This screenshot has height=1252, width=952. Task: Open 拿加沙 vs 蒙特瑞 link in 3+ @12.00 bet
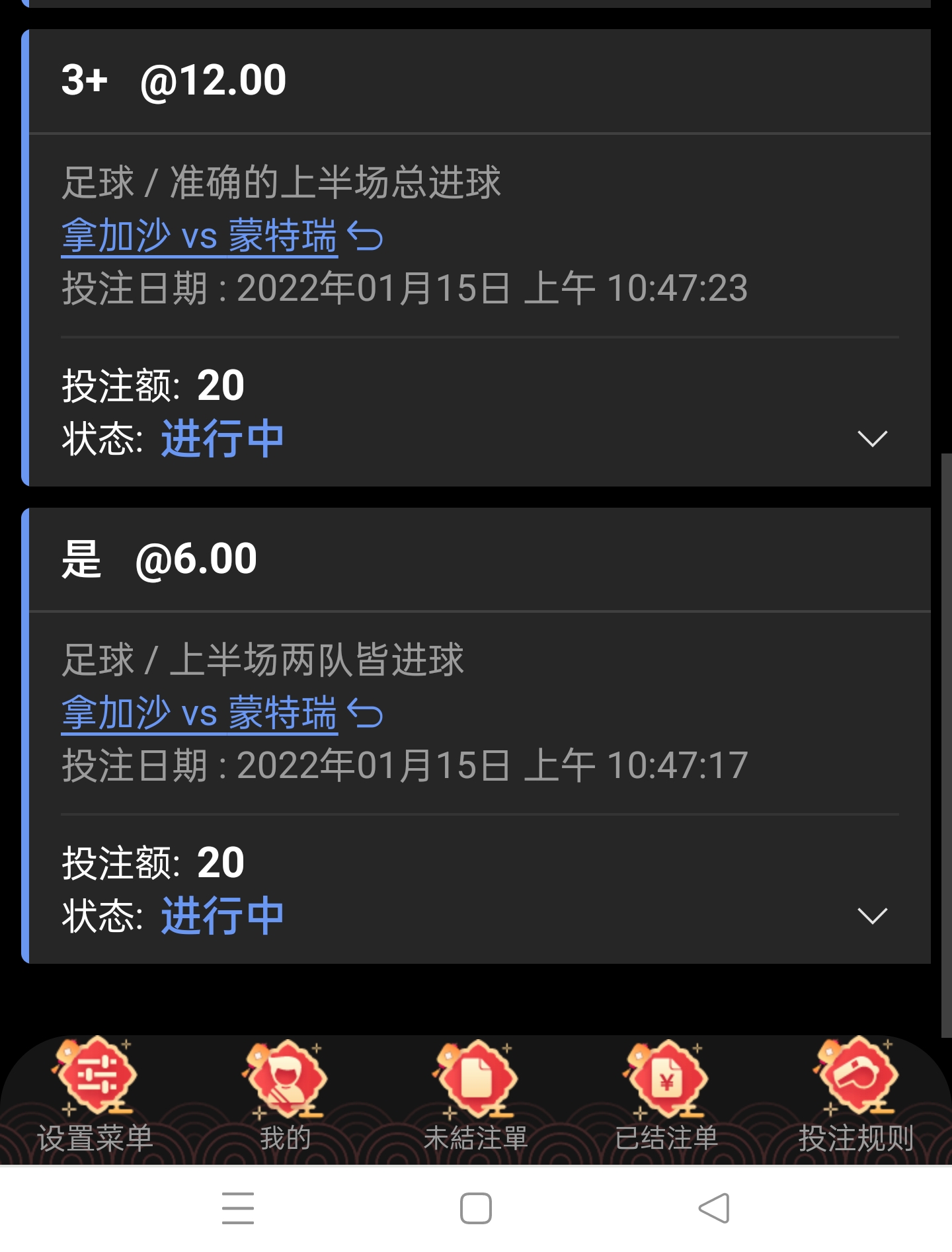pyautogui.click(x=200, y=237)
